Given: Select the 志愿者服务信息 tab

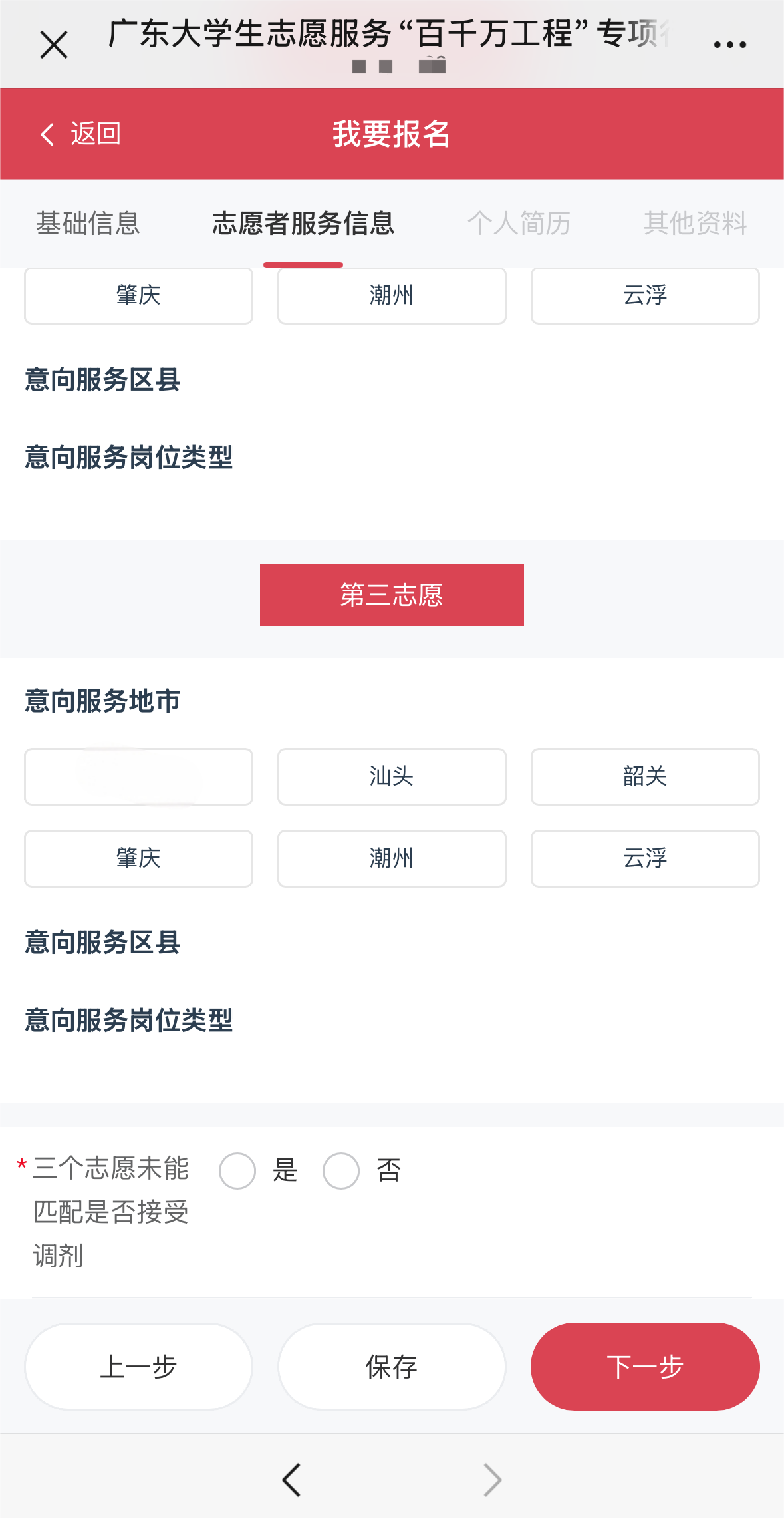Looking at the screenshot, I should pyautogui.click(x=303, y=224).
